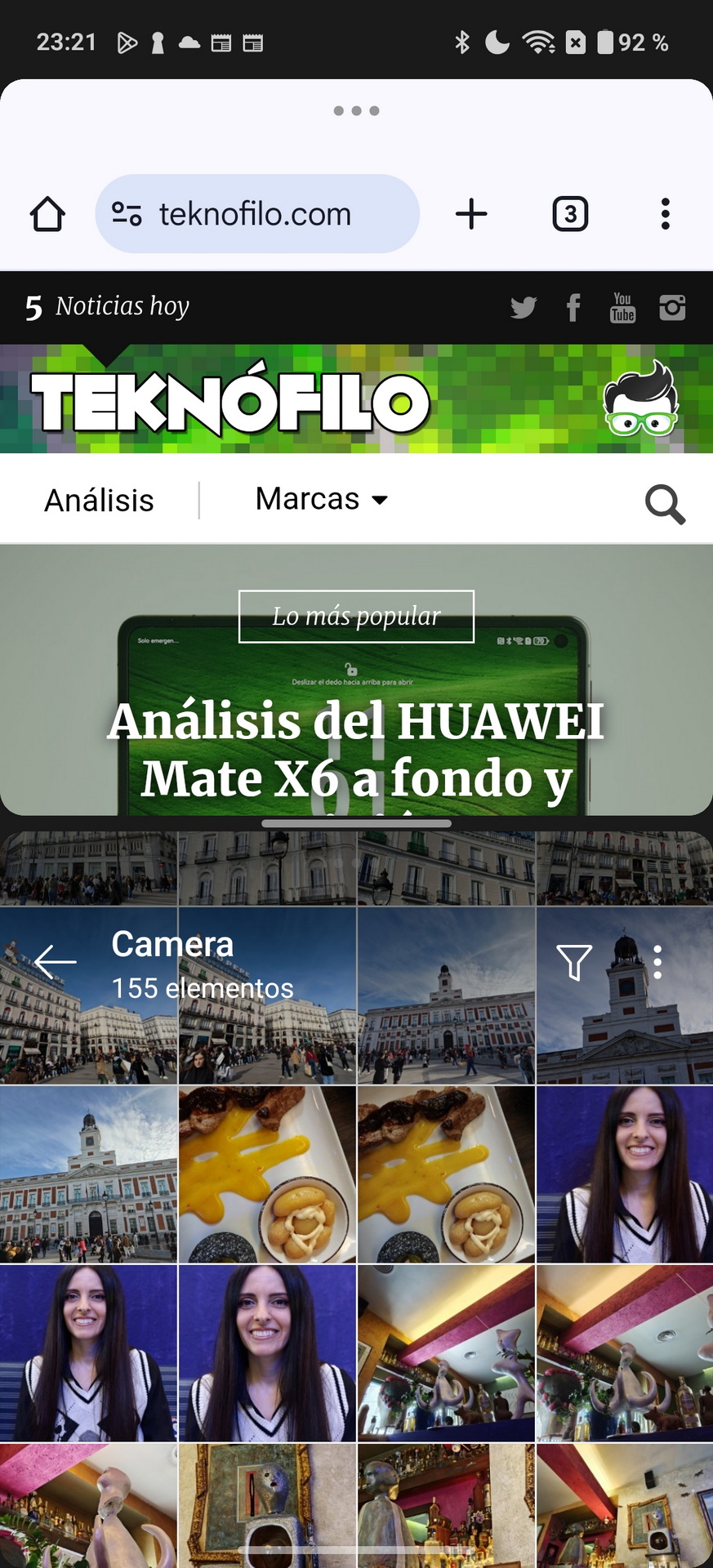The height and width of the screenshot is (1568, 713).
Task: Open the gallery's three-dot options menu
Action: [657, 963]
